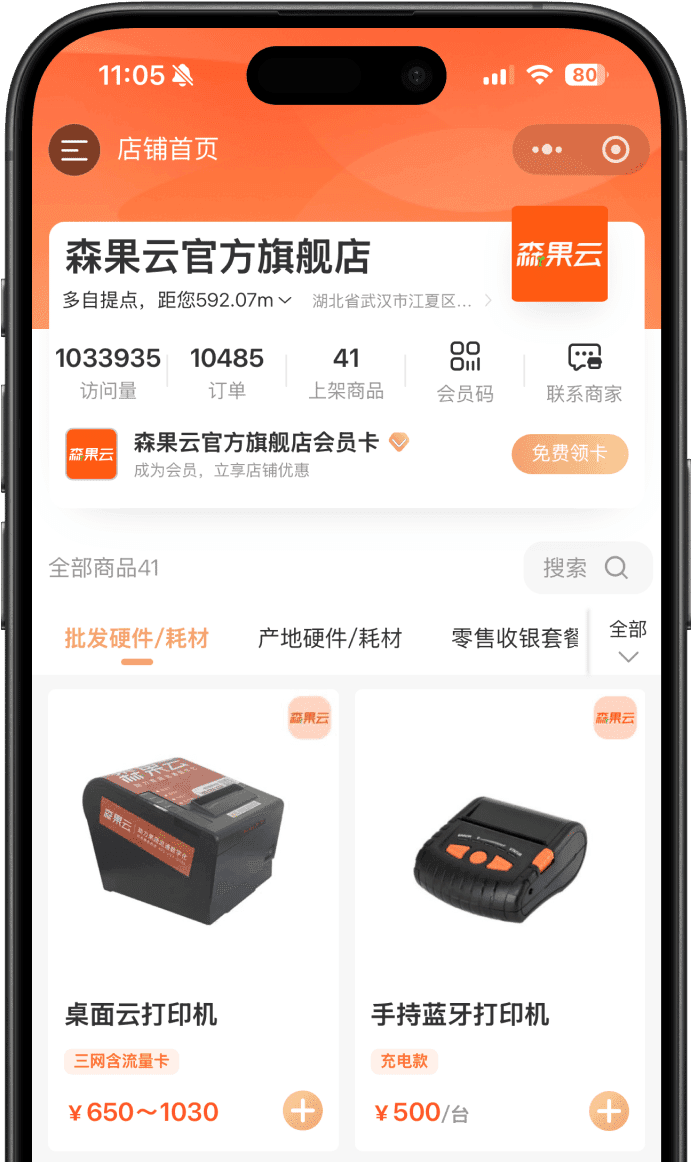Select the 批发硬件/耗材 category tab
Image resolution: width=694 pixels, height=1162 pixels.
(137, 638)
